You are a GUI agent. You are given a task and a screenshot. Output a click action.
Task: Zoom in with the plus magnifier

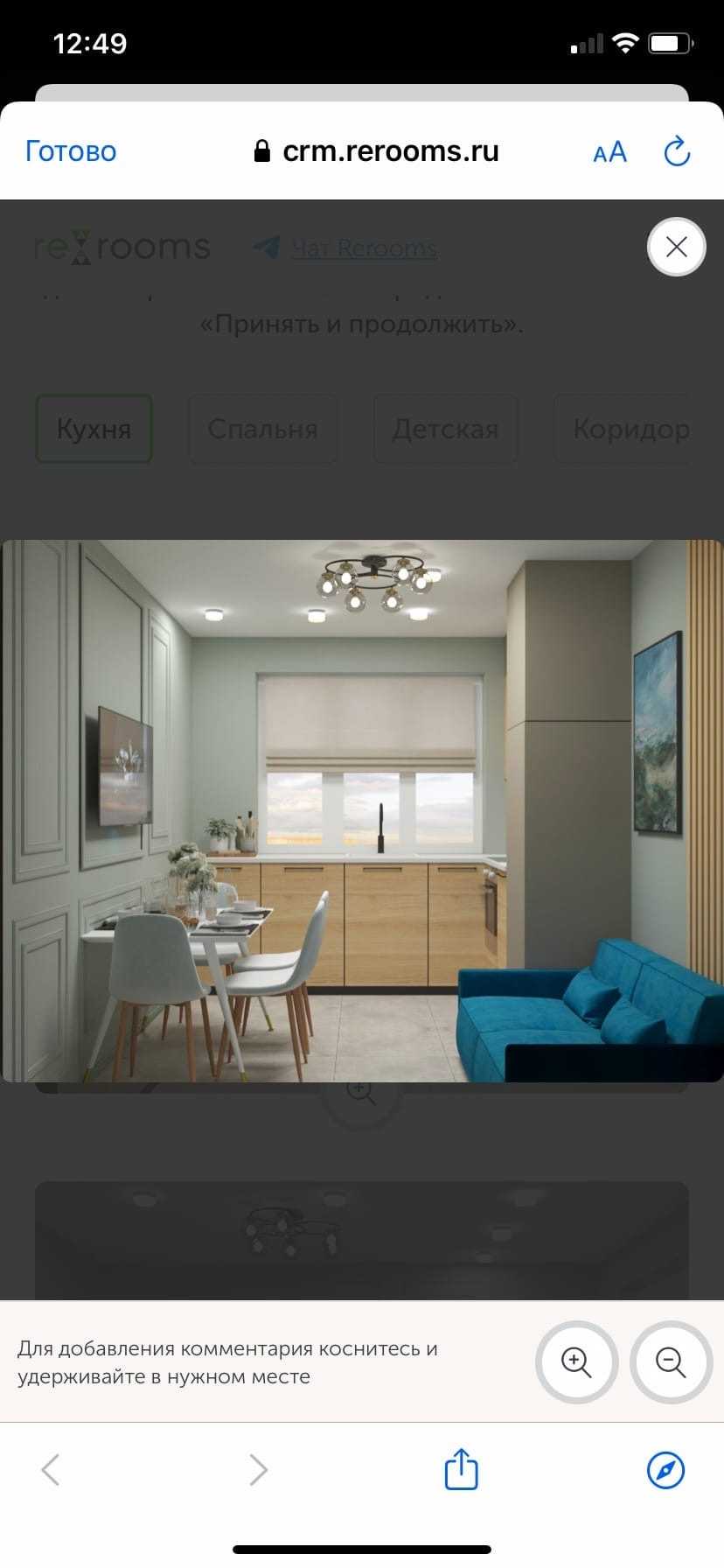click(576, 1362)
